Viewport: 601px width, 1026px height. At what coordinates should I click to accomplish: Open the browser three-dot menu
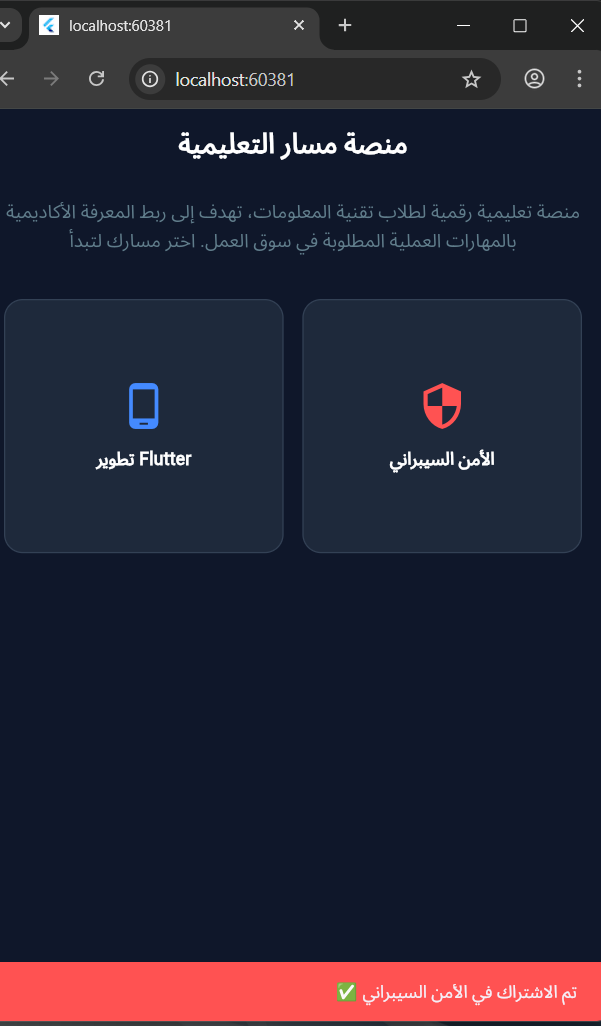tap(579, 79)
